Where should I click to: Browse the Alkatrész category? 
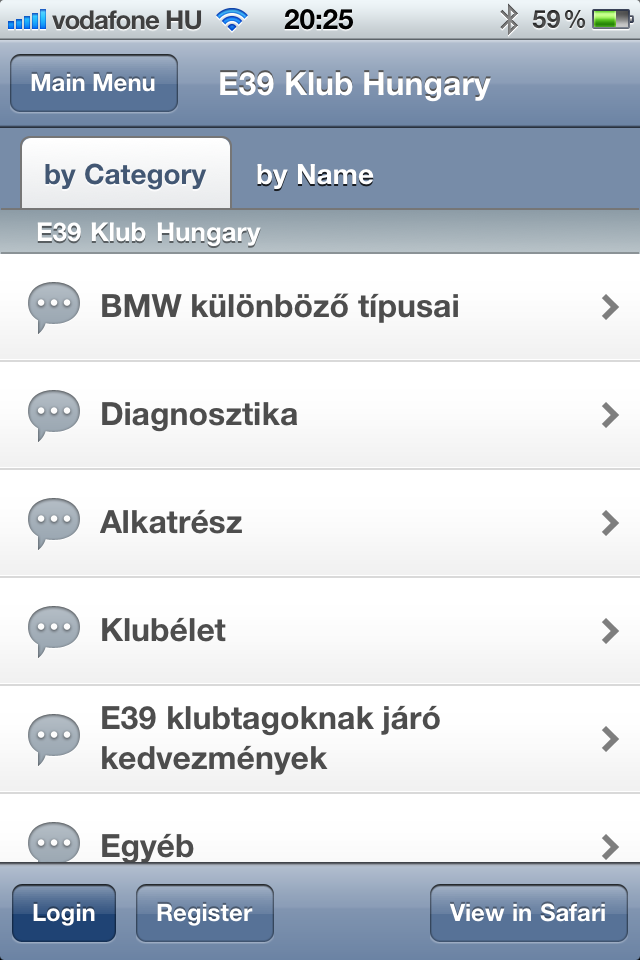pyautogui.click(x=320, y=523)
